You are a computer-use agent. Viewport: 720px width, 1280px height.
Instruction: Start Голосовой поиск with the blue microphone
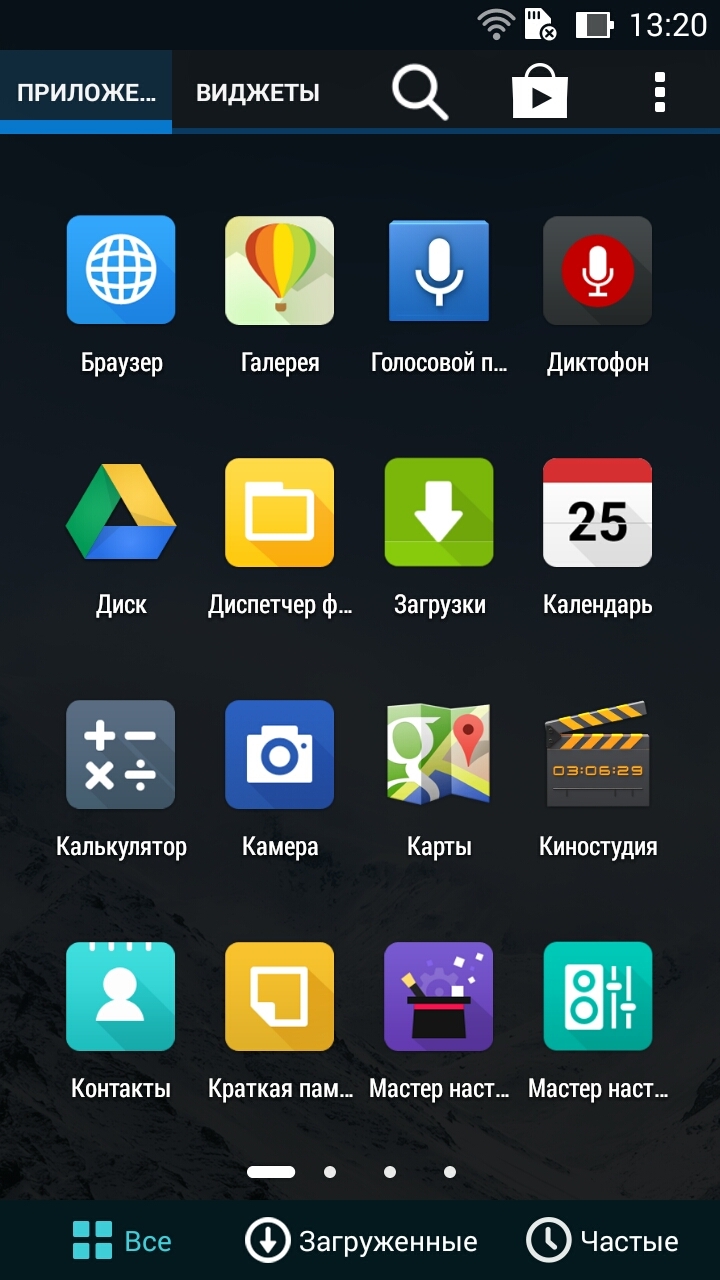(x=439, y=270)
